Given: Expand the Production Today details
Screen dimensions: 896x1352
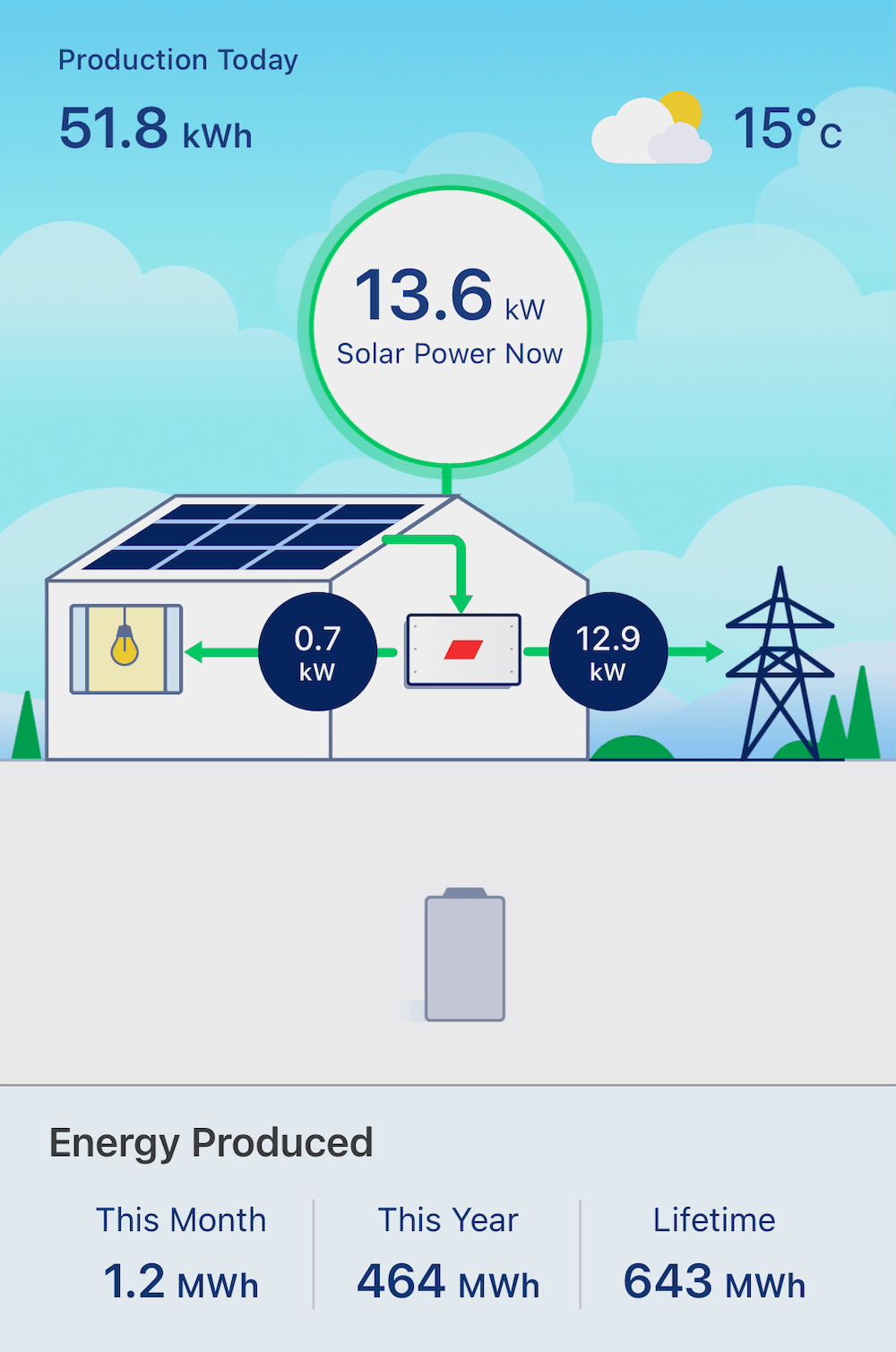Looking at the screenshot, I should coord(177,59).
